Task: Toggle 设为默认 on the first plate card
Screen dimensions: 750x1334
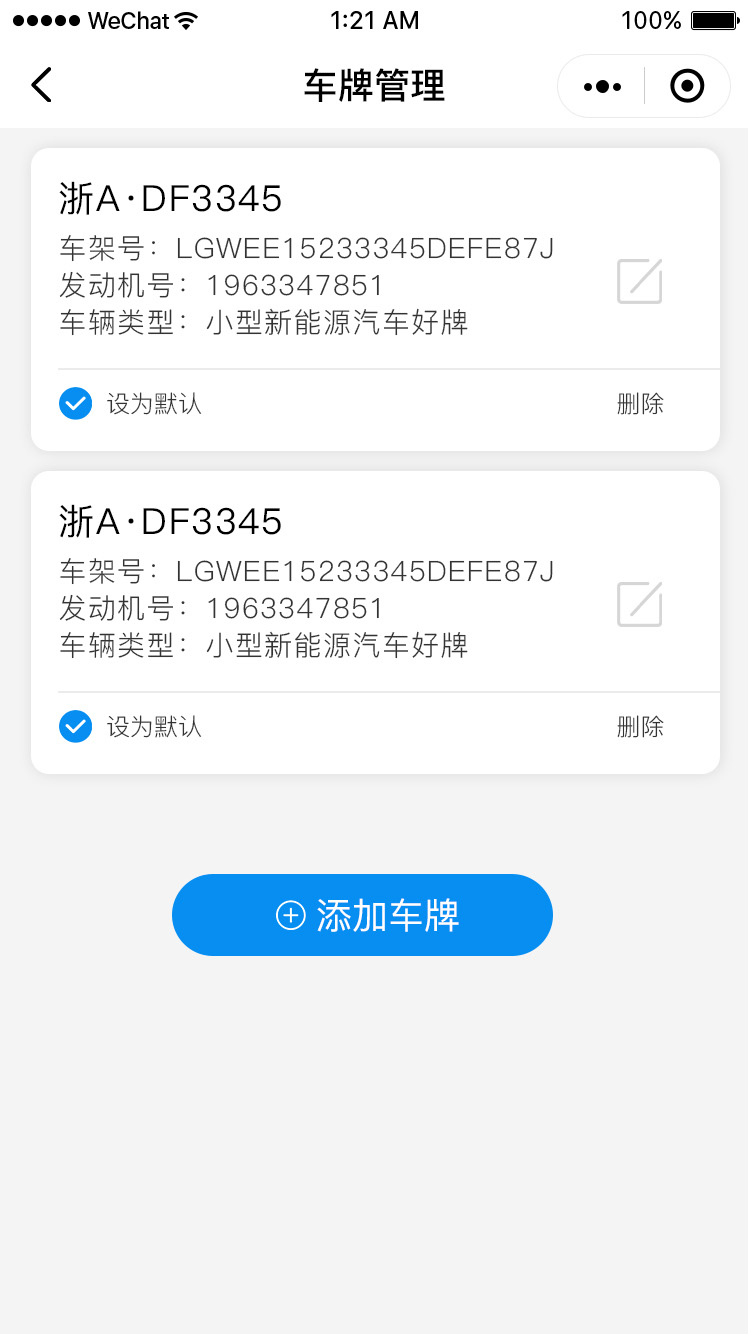Action: [x=76, y=404]
